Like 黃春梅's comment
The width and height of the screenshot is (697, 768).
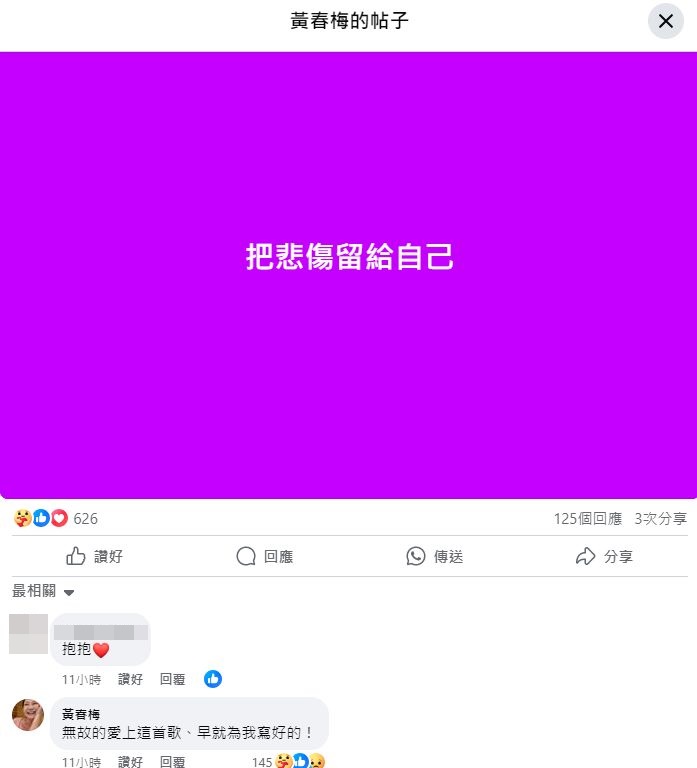[130, 762]
